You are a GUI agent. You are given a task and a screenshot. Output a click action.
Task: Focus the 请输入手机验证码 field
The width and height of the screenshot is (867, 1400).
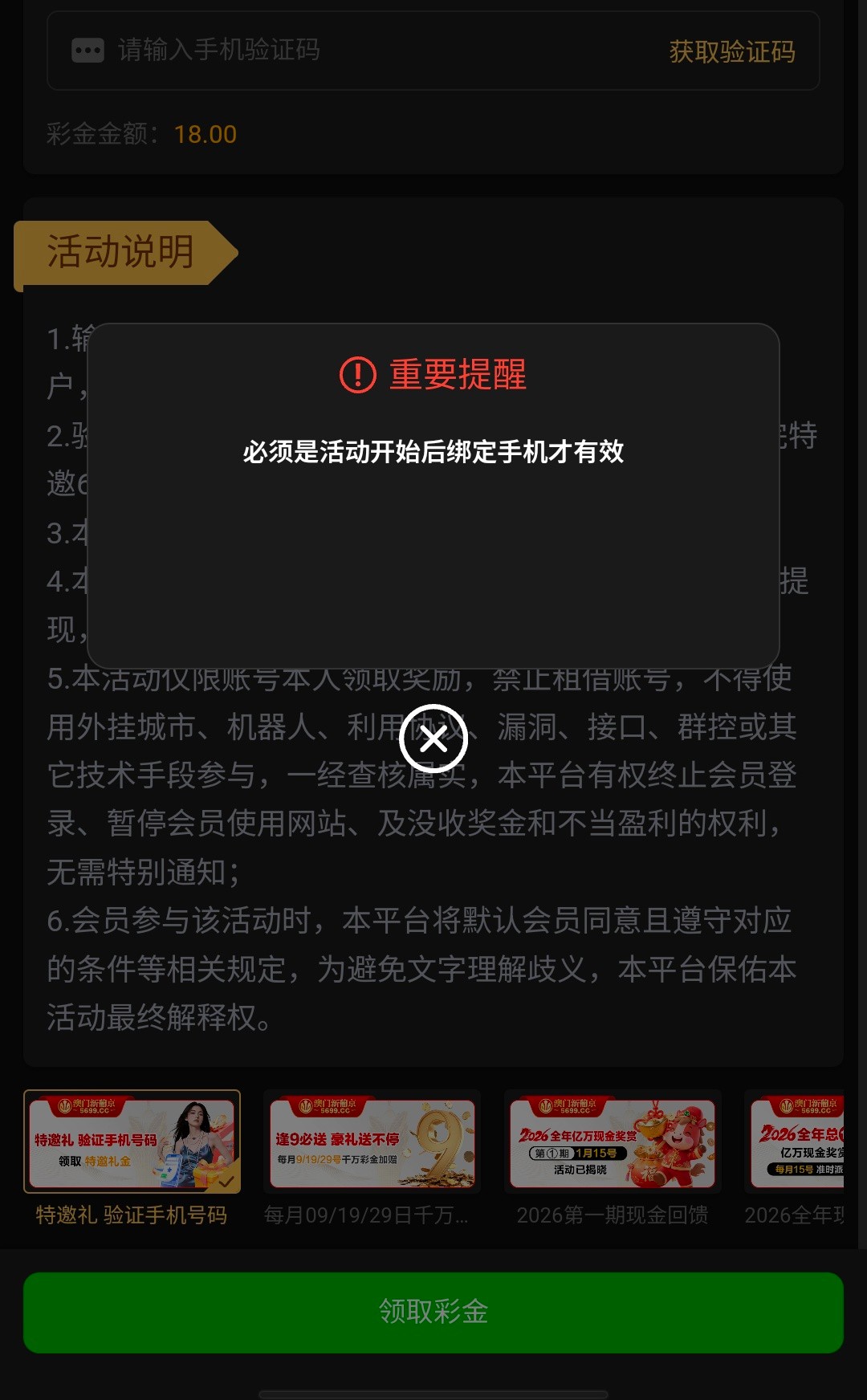pyautogui.click(x=361, y=51)
